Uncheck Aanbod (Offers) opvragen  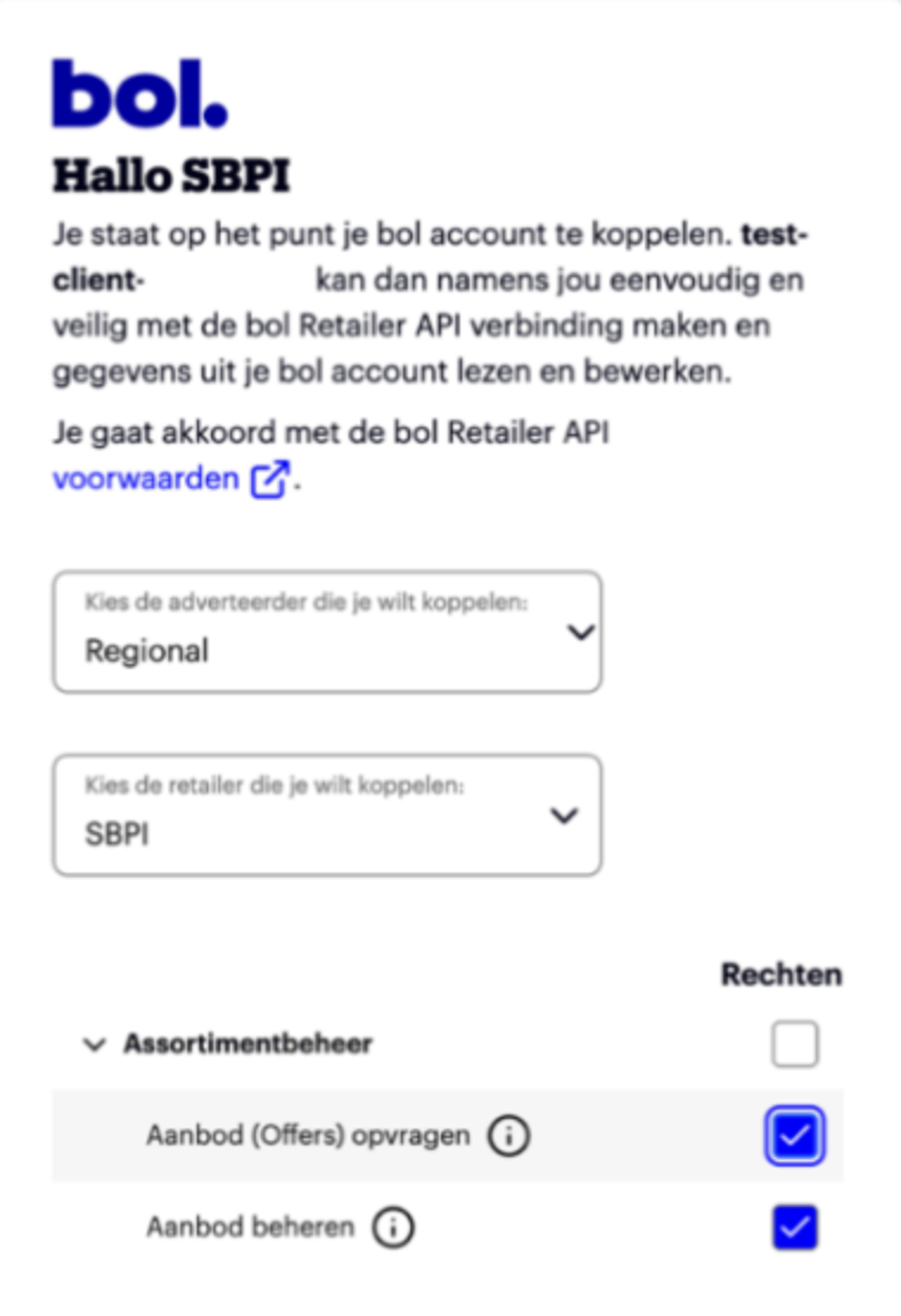tap(794, 1135)
